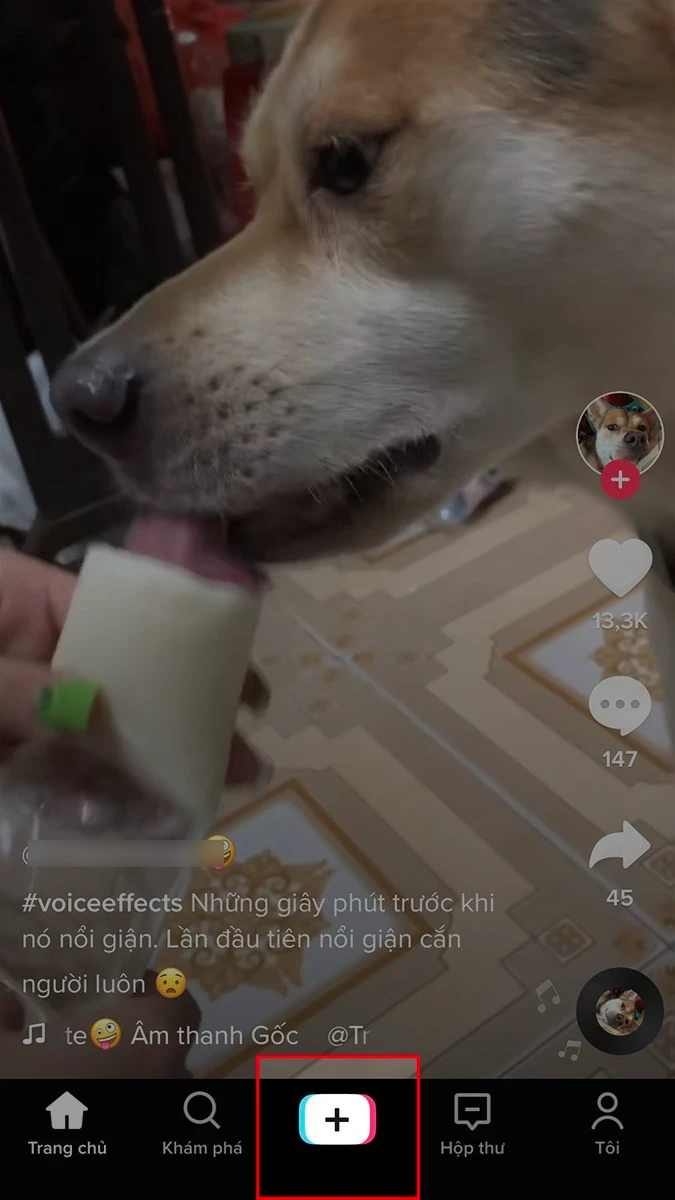Open the Hộp thư inbox tab
The width and height of the screenshot is (675, 1200).
(x=471, y=1124)
